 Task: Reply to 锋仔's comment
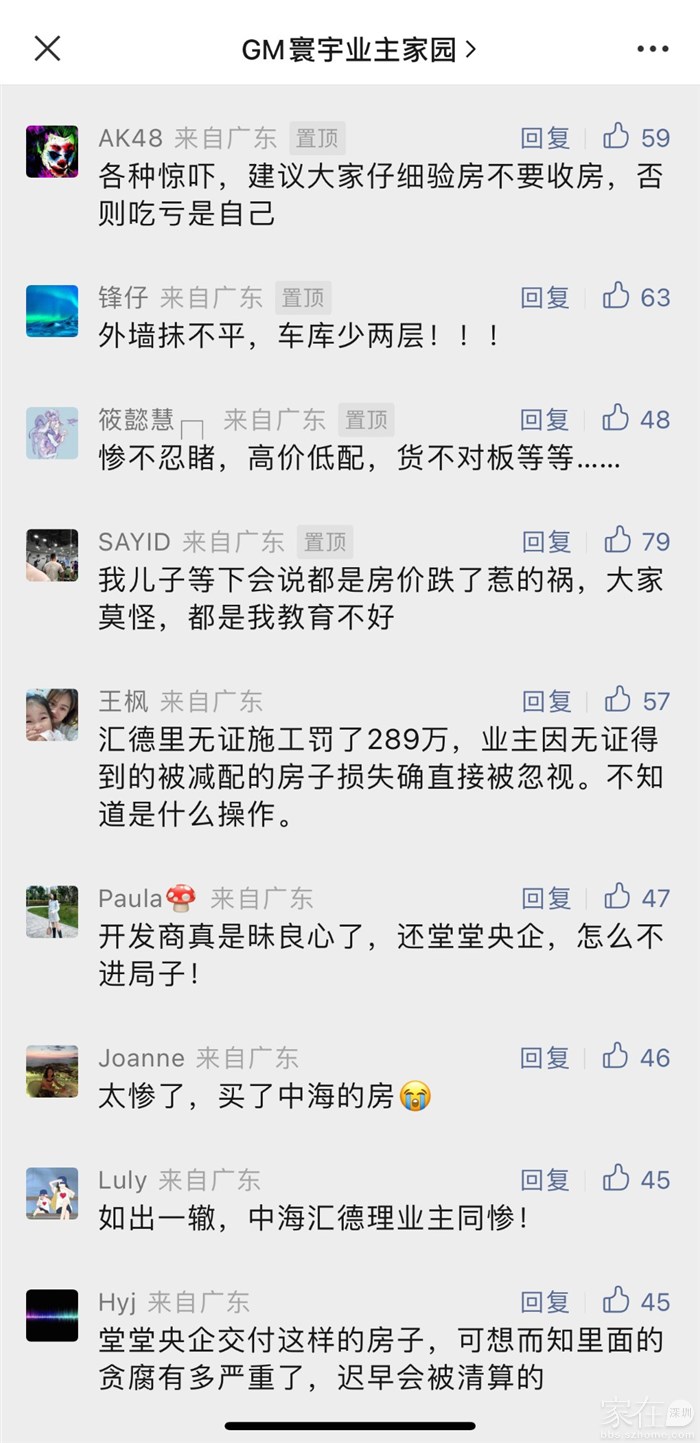545,297
